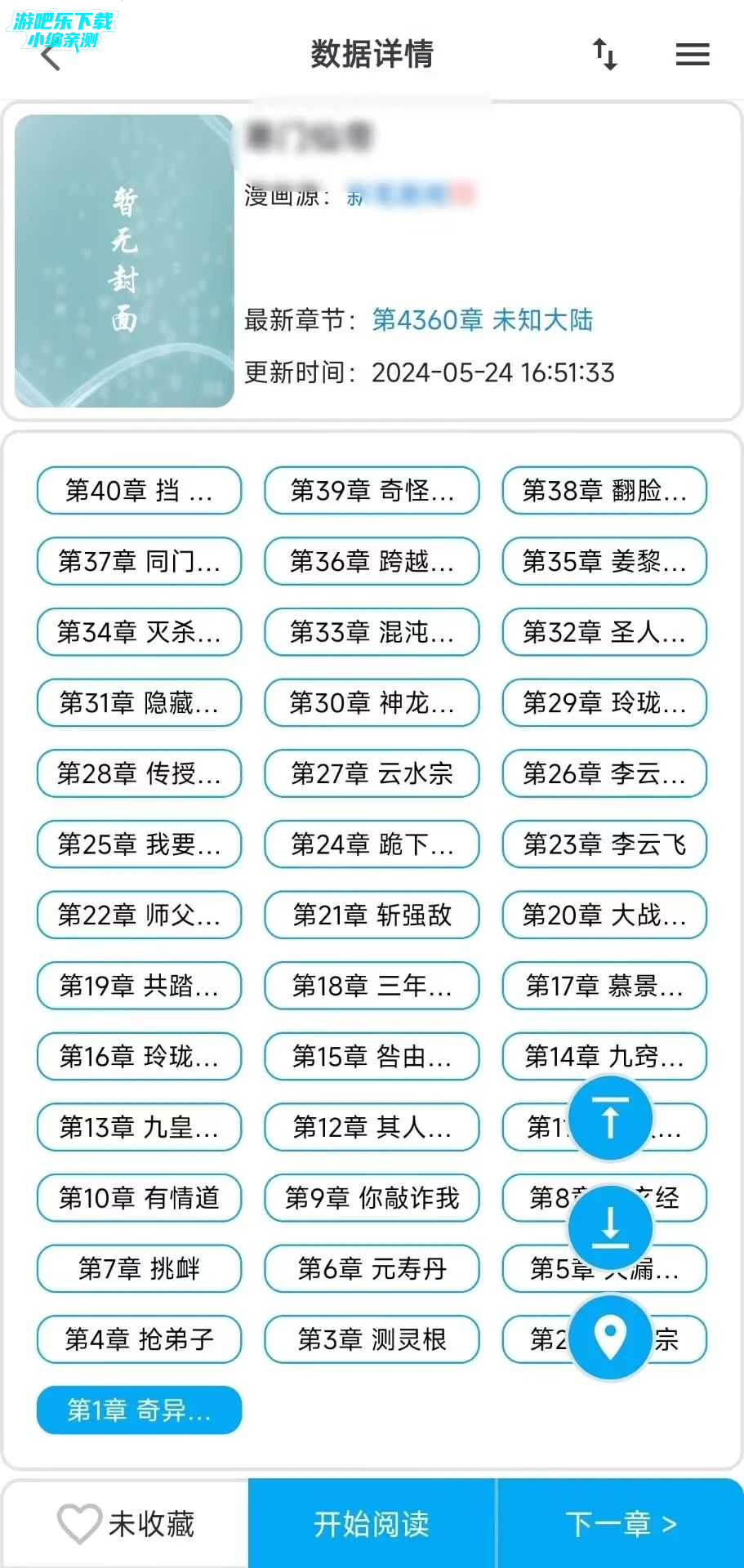
Task: Open chapter 第6章 元寿丹
Action: click(x=372, y=1268)
